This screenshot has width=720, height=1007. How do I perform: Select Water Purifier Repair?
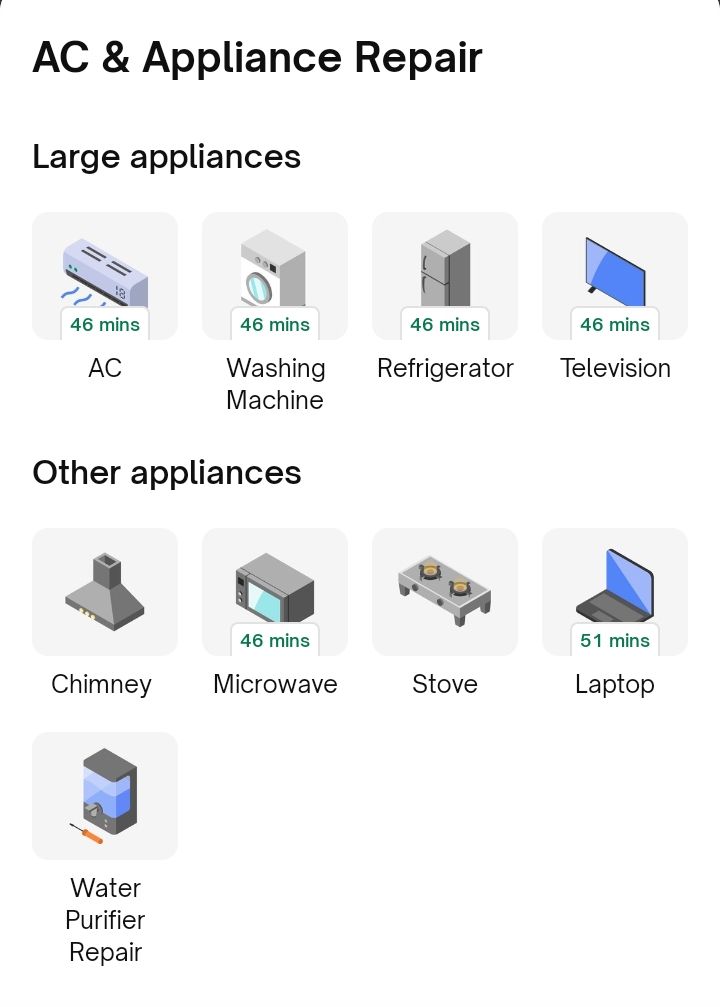[105, 796]
